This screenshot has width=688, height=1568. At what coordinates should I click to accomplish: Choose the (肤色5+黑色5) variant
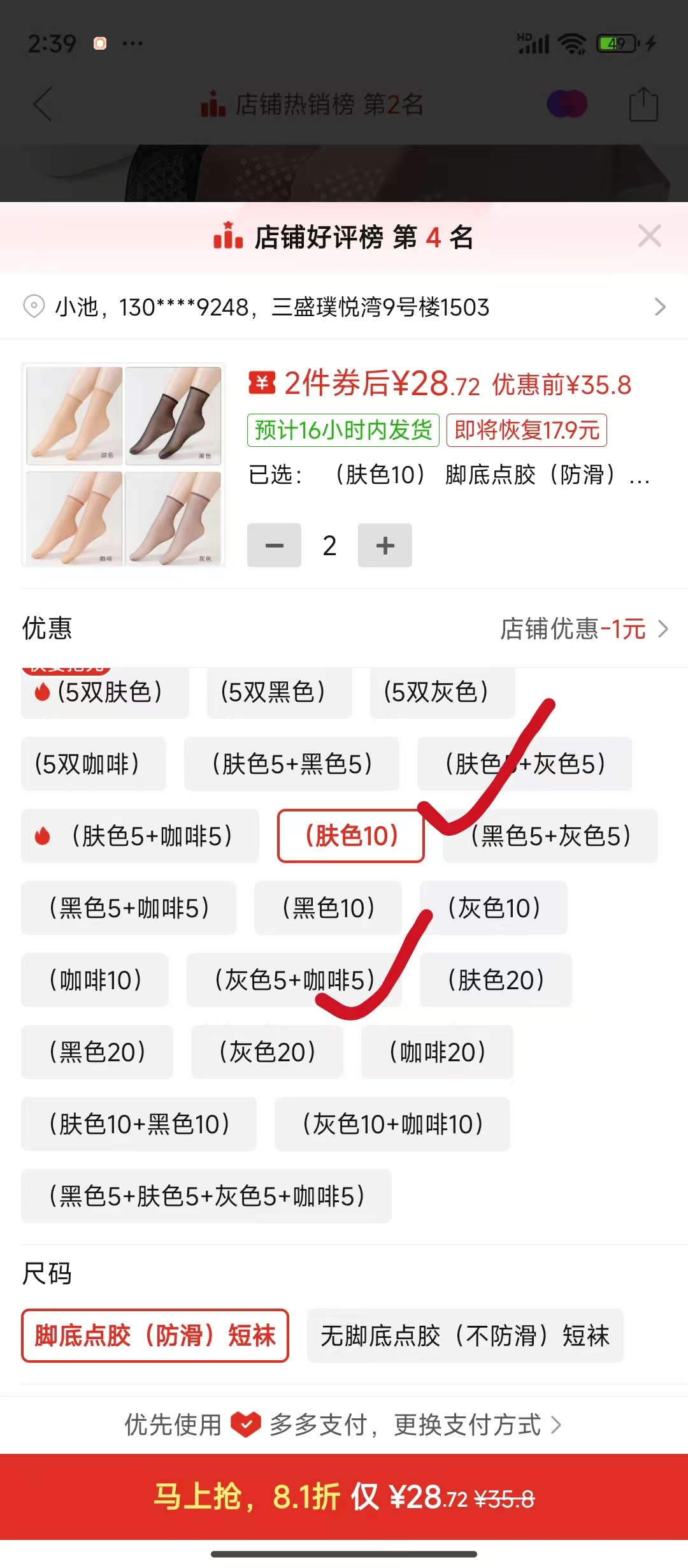pyautogui.click(x=292, y=764)
